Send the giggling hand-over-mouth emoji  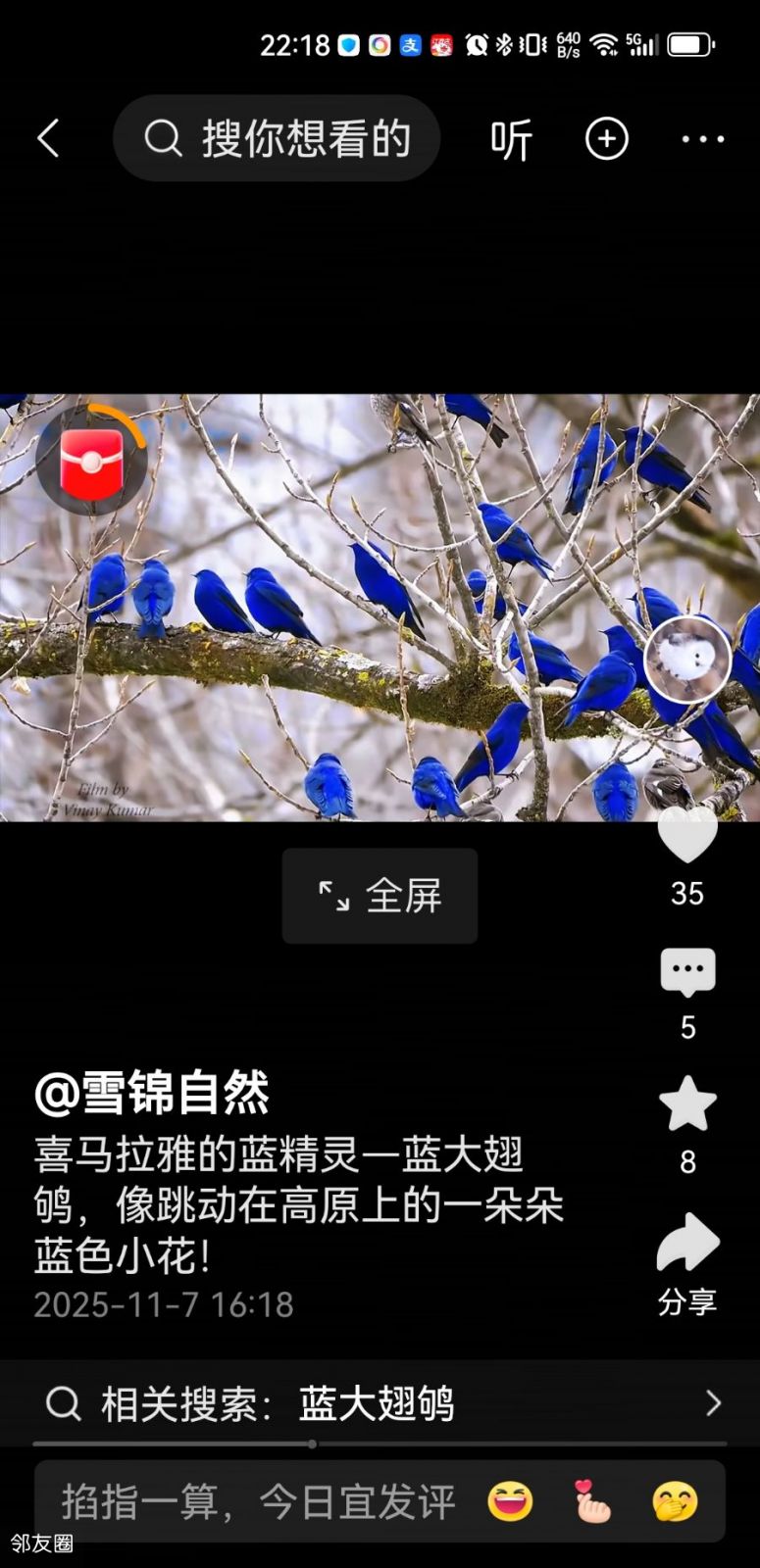click(675, 1501)
